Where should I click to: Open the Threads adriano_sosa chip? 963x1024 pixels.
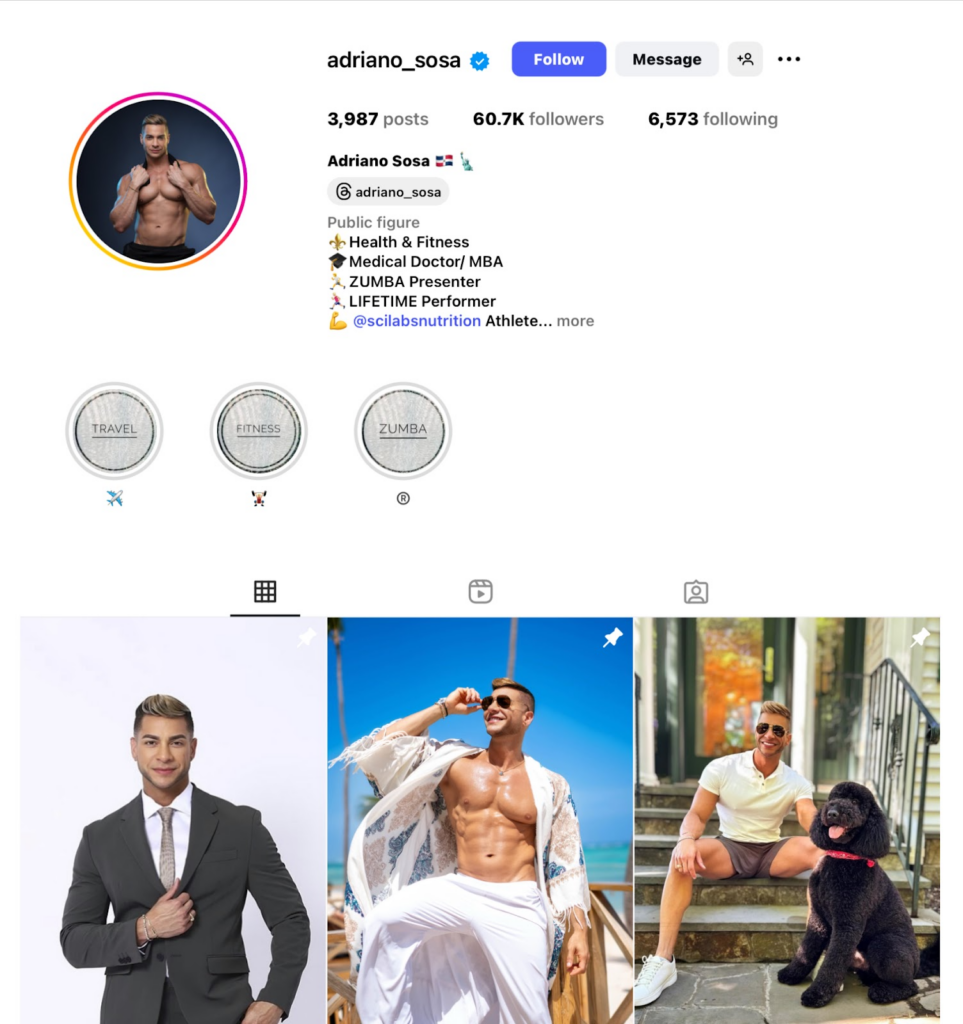388,191
